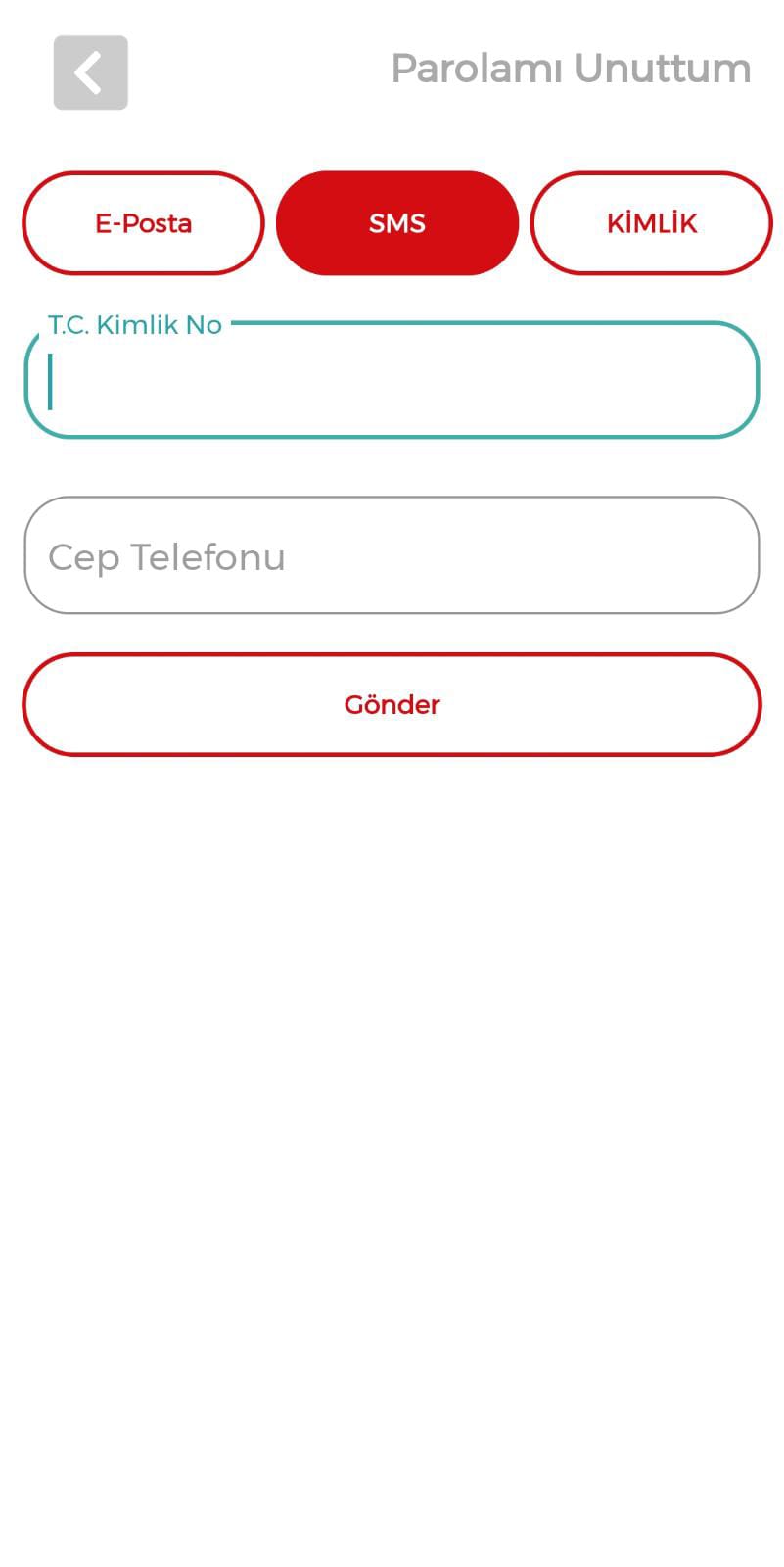
Task: Select the SMS recovery option
Action: click(x=396, y=223)
